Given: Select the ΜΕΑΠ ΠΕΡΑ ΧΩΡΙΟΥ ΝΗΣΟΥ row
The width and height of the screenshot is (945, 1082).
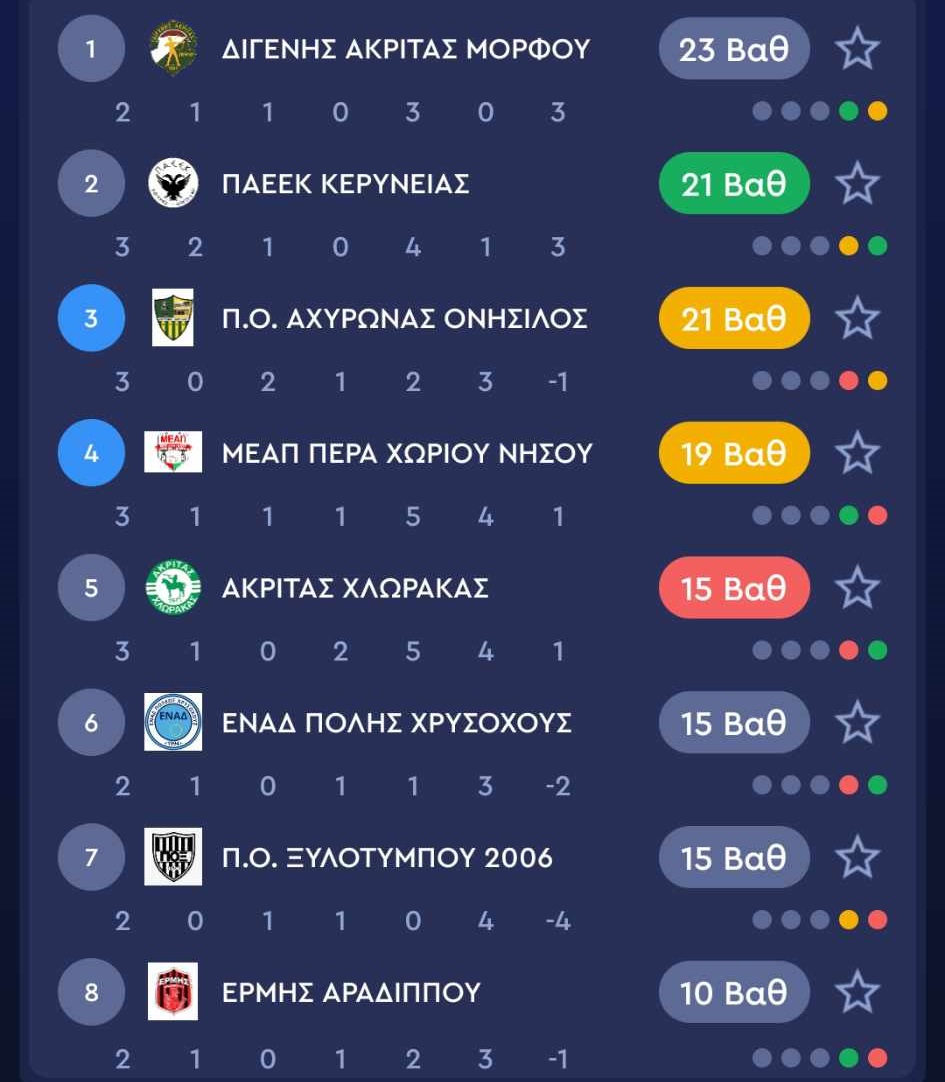Looking at the screenshot, I should coord(407,454).
